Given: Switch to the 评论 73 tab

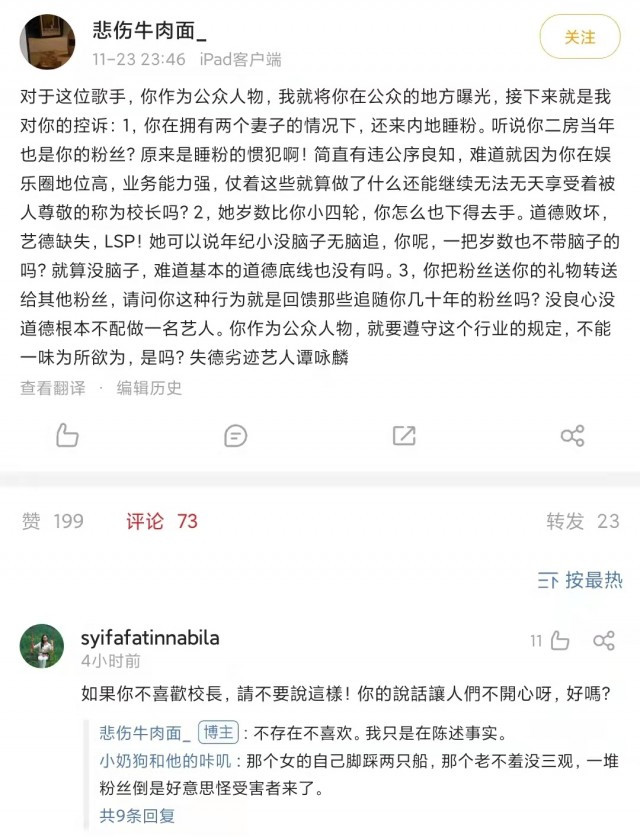Looking at the screenshot, I should 161,521.
